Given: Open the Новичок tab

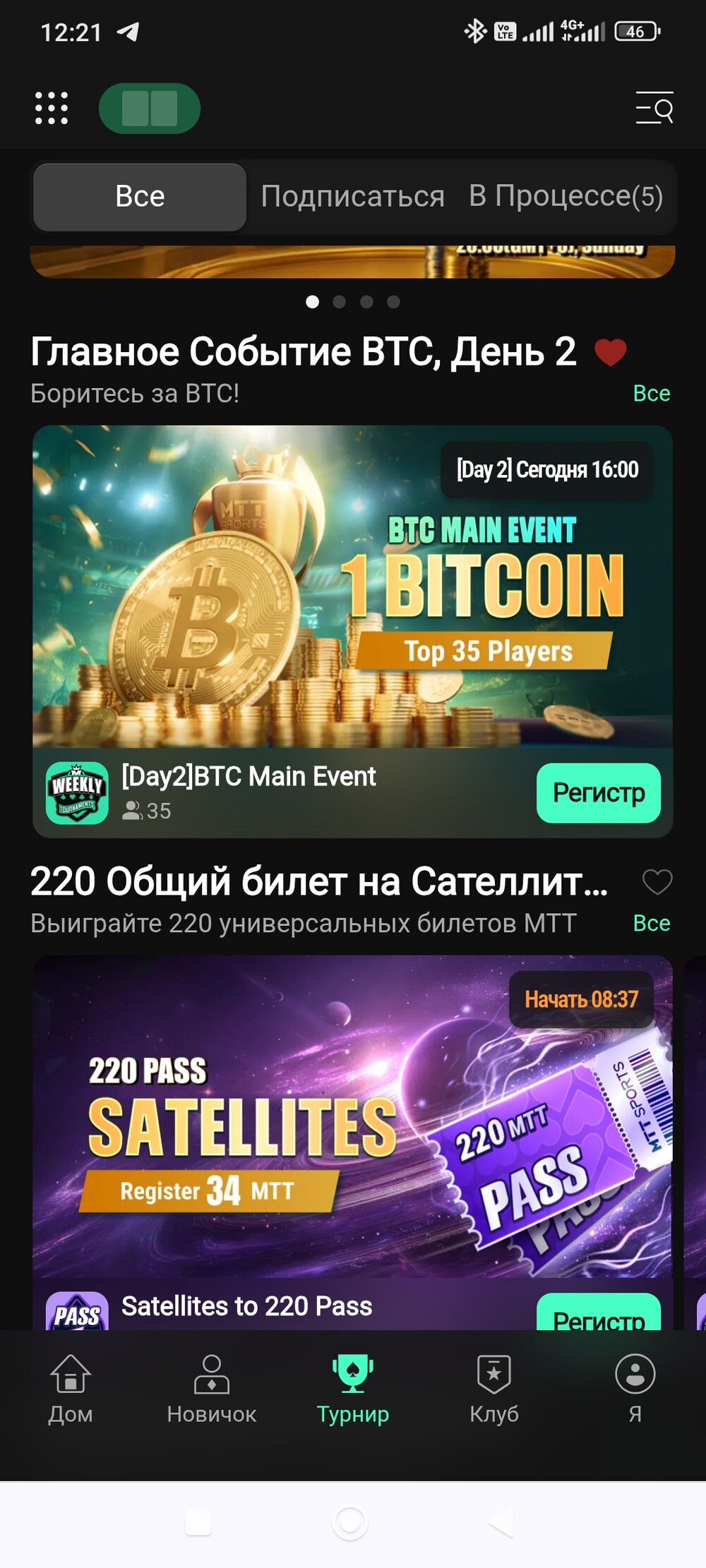Looking at the screenshot, I should click(212, 1389).
